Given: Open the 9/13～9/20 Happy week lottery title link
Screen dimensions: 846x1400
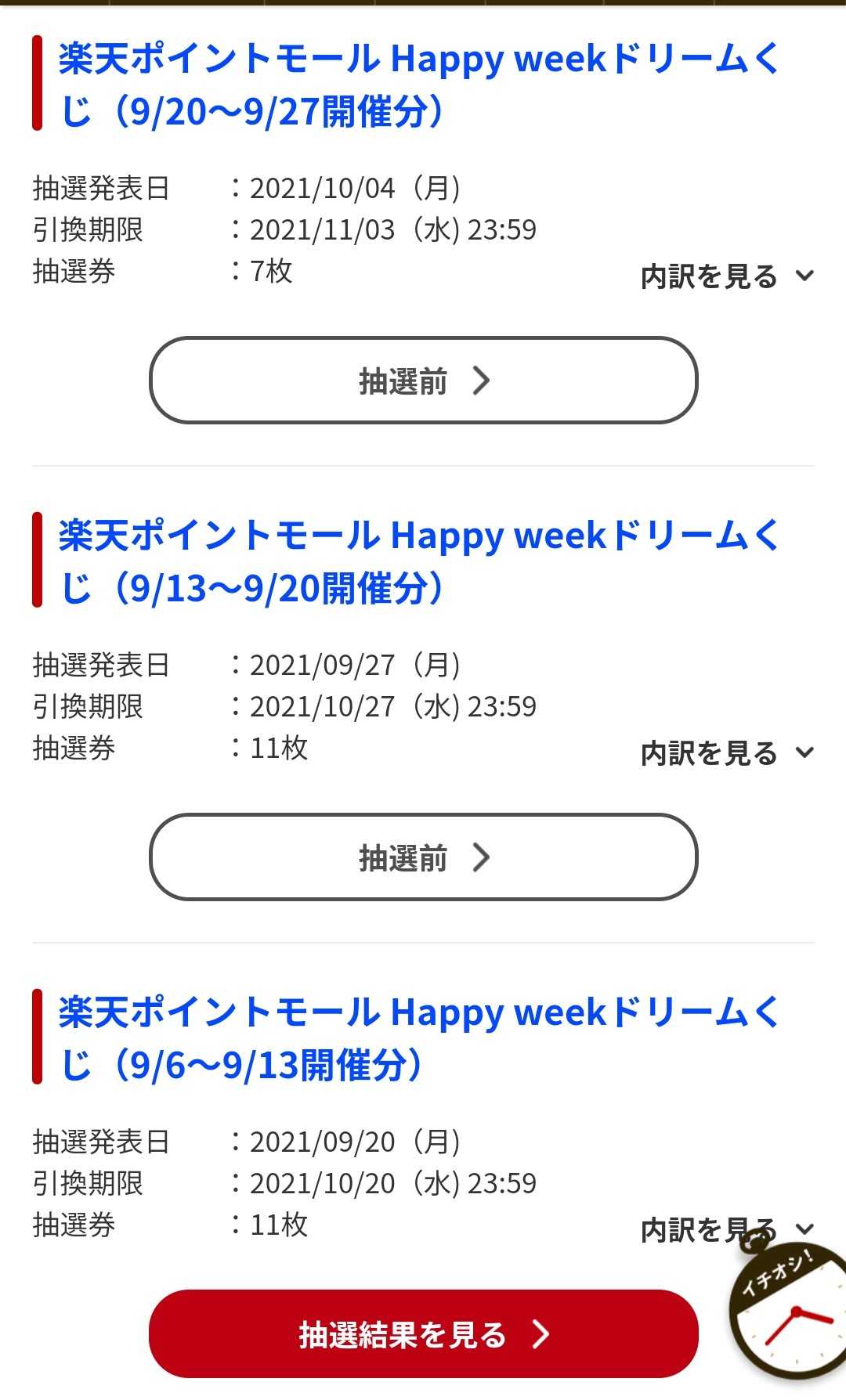Looking at the screenshot, I should click(x=419, y=561).
